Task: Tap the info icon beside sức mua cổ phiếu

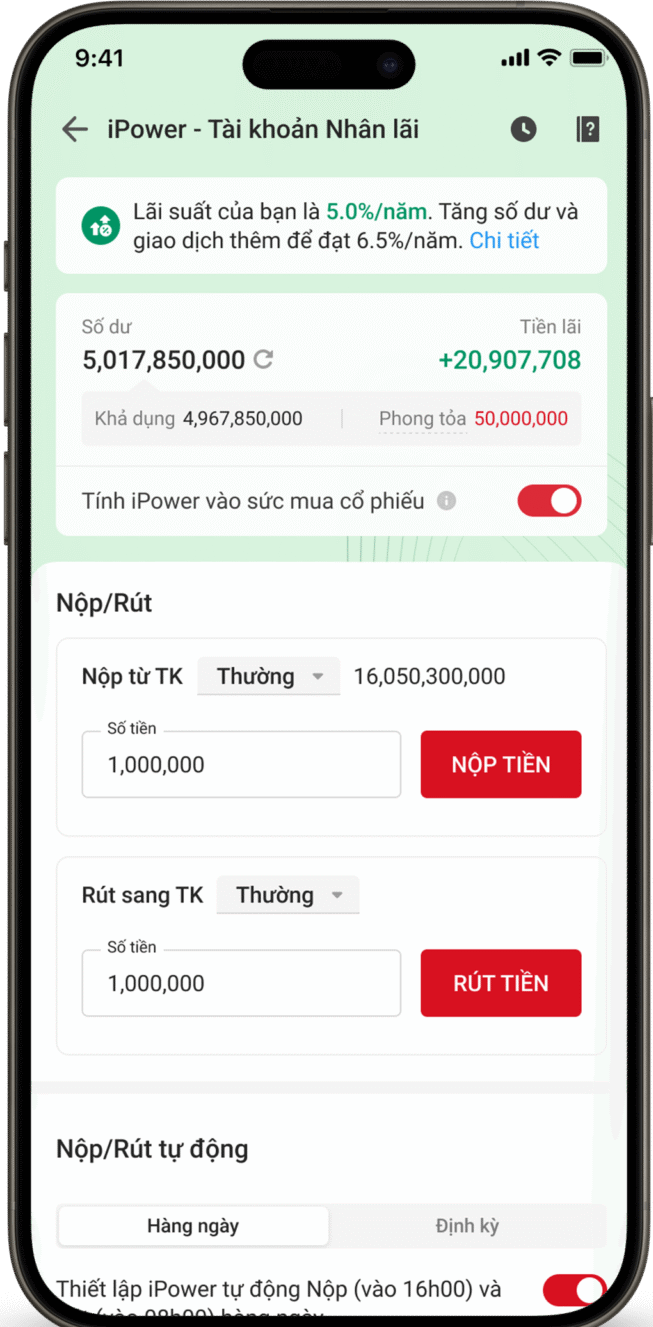Action: click(447, 501)
